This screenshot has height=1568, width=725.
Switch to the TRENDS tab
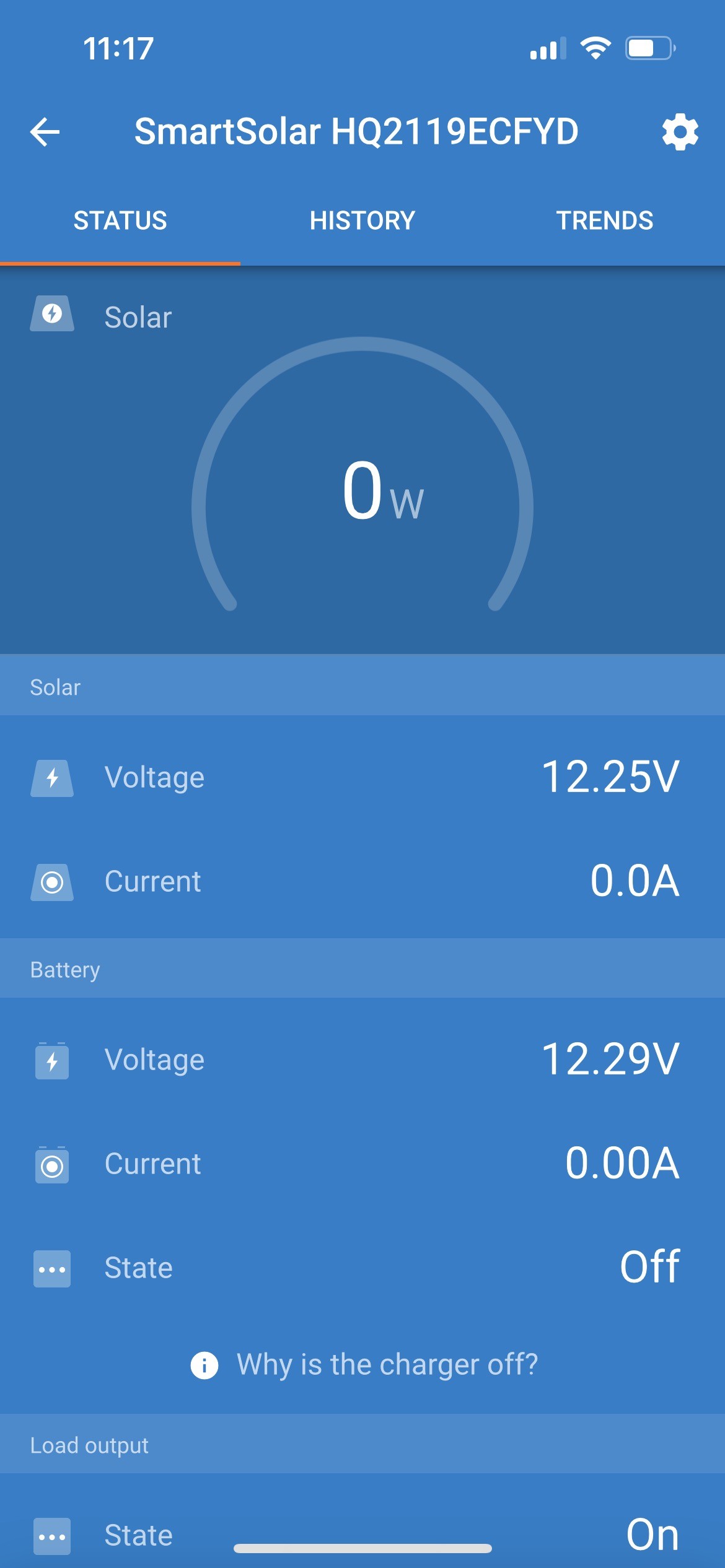coord(604,220)
